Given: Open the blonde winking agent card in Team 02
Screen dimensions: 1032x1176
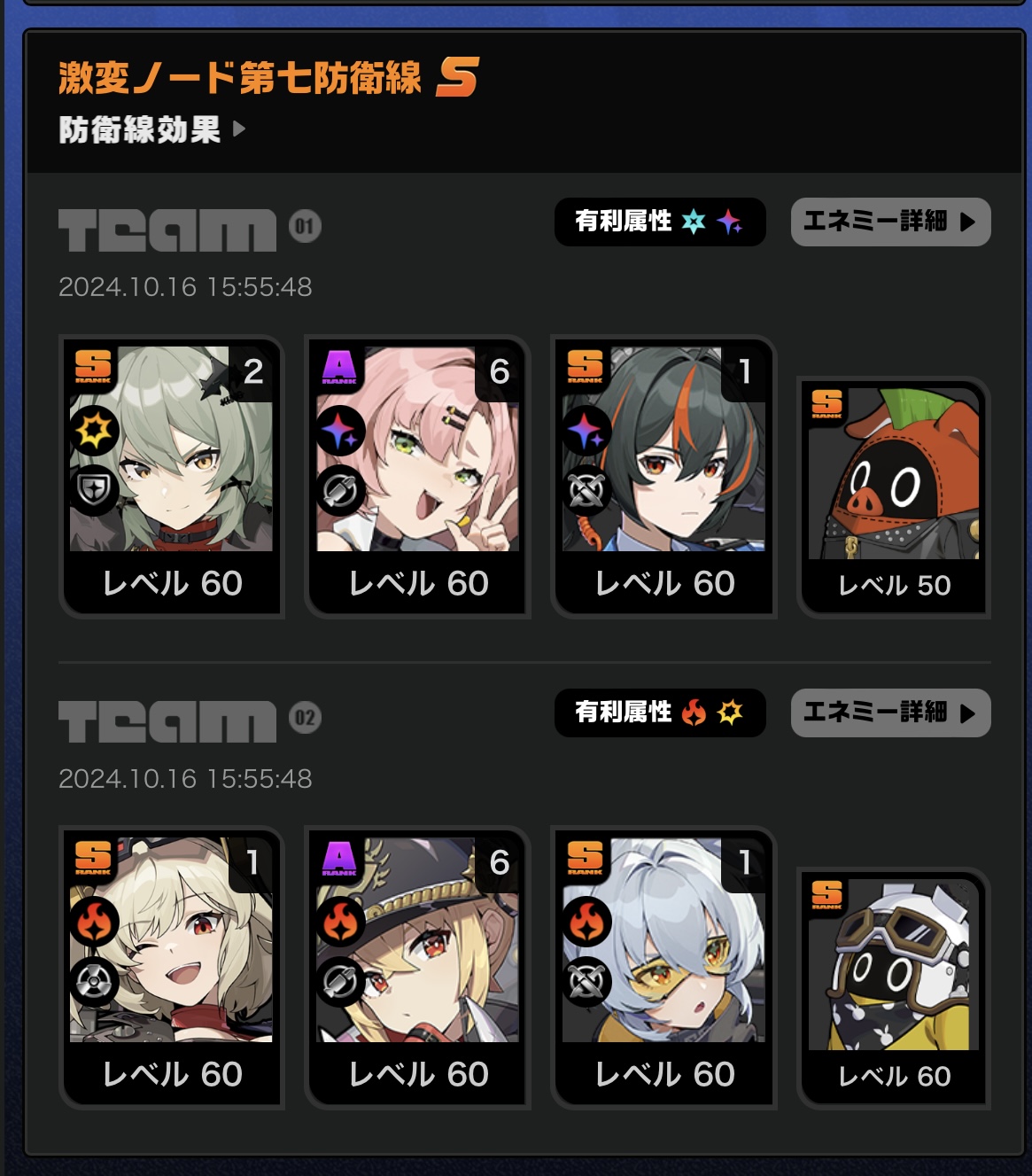Looking at the screenshot, I should pyautogui.click(x=172, y=966).
